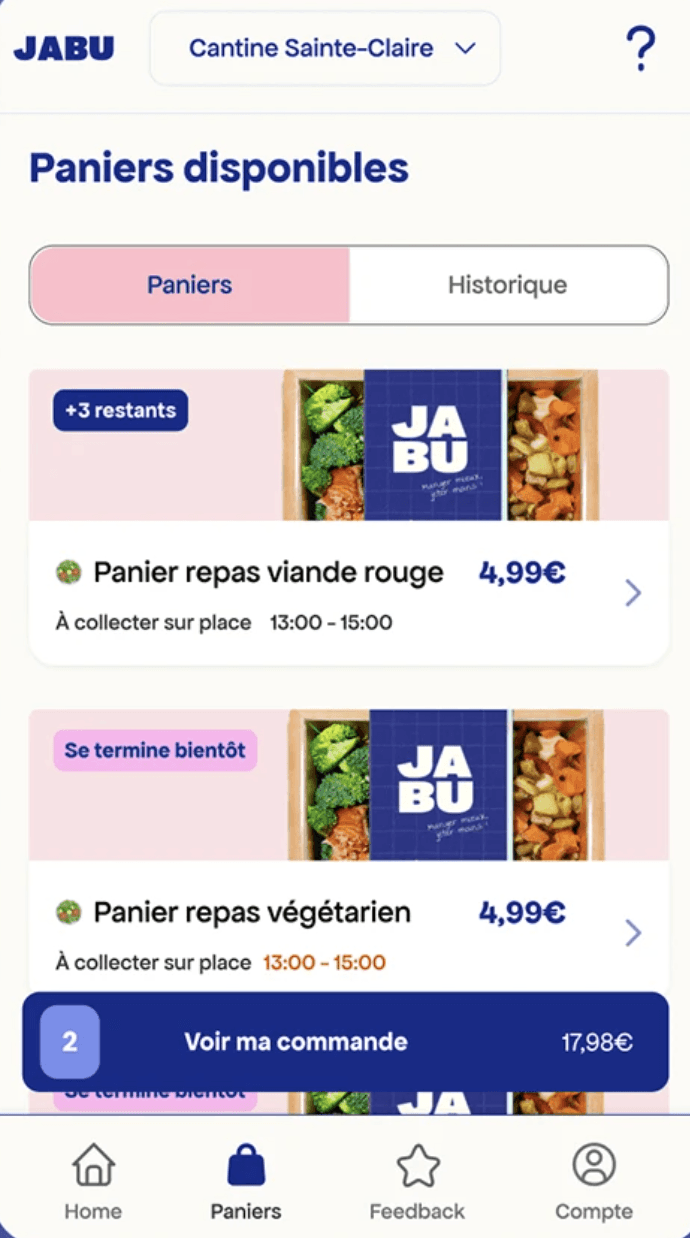
Task: Open the Compte tab
Action: (x=594, y=1182)
